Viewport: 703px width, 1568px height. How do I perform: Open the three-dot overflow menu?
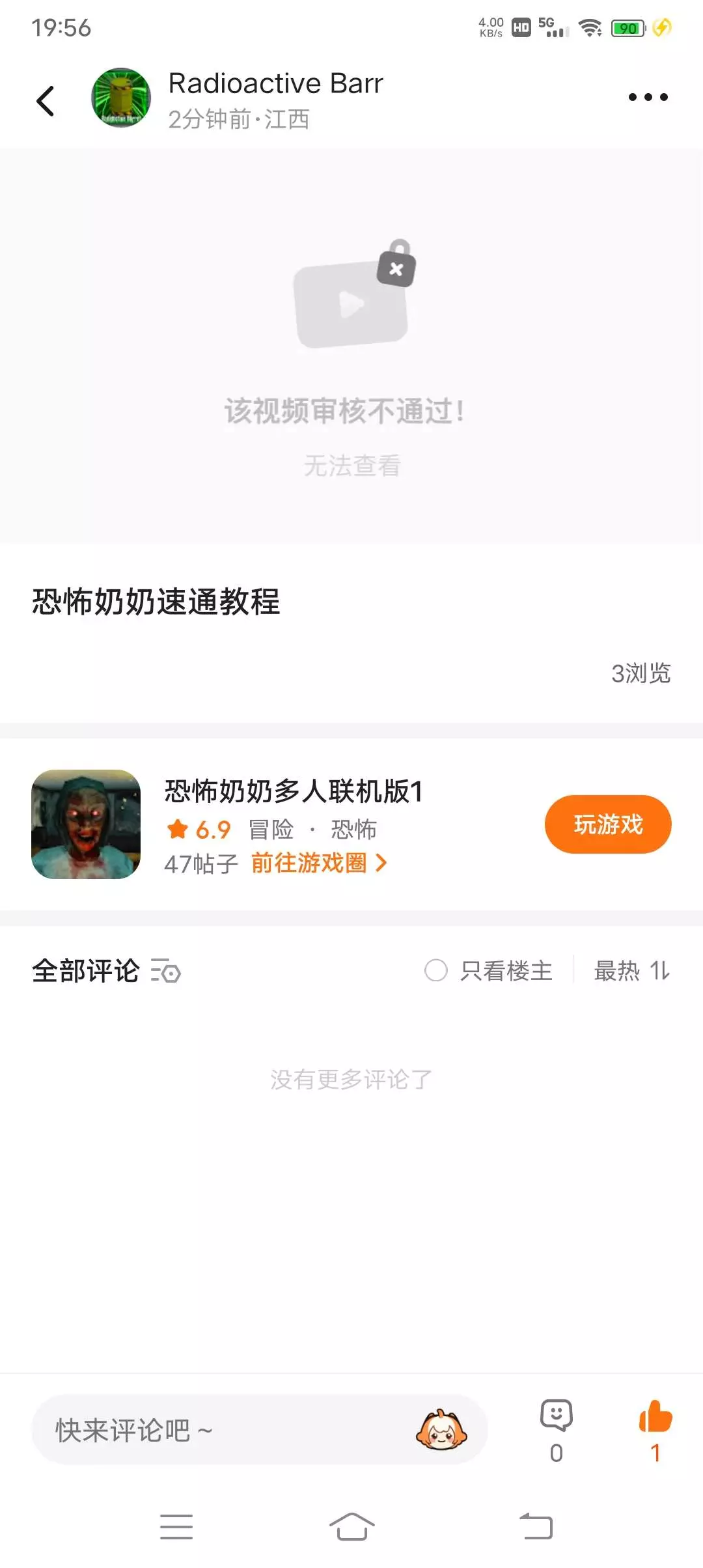click(648, 98)
